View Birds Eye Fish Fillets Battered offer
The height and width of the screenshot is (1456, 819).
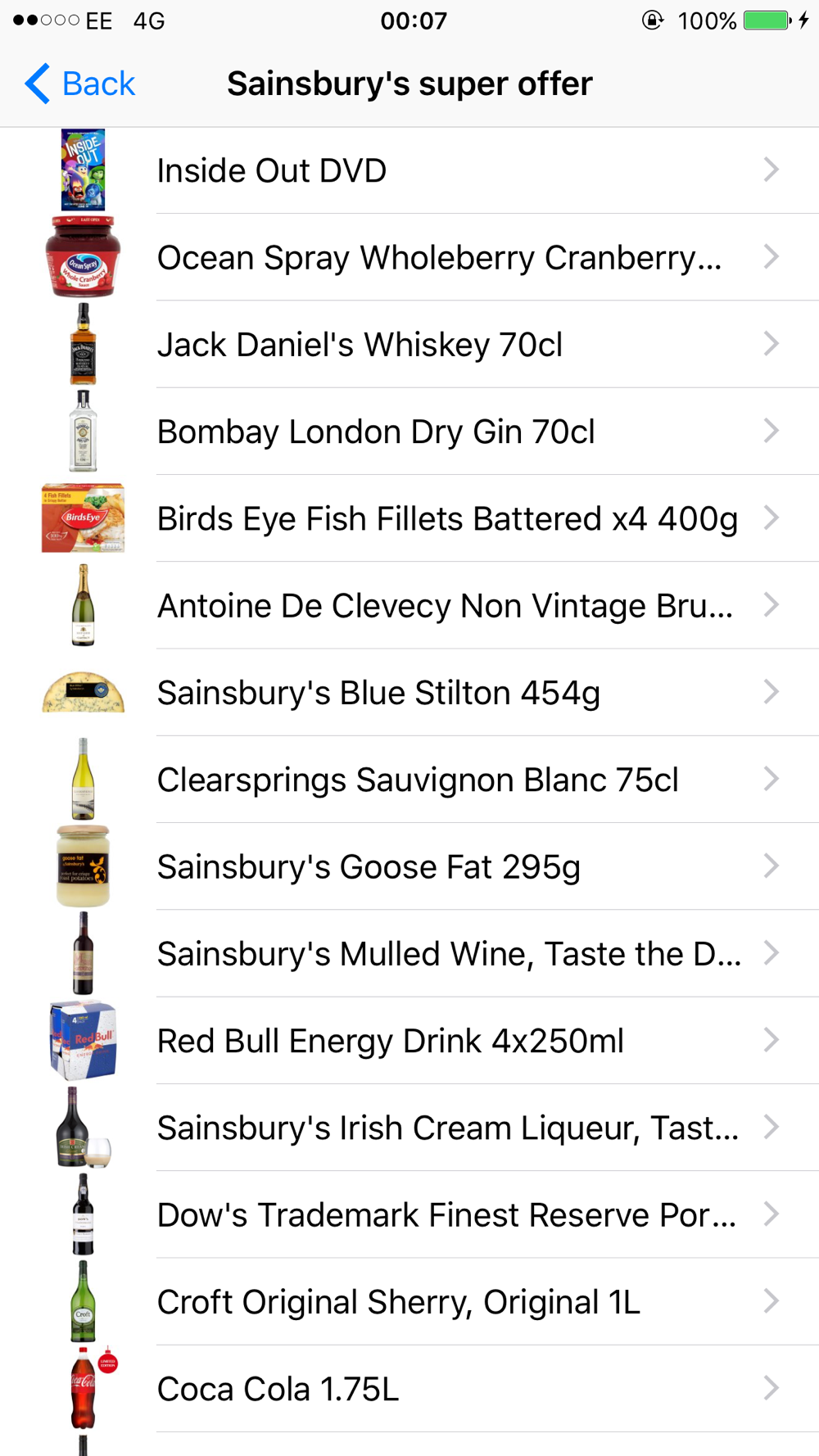pyautogui.click(x=409, y=518)
